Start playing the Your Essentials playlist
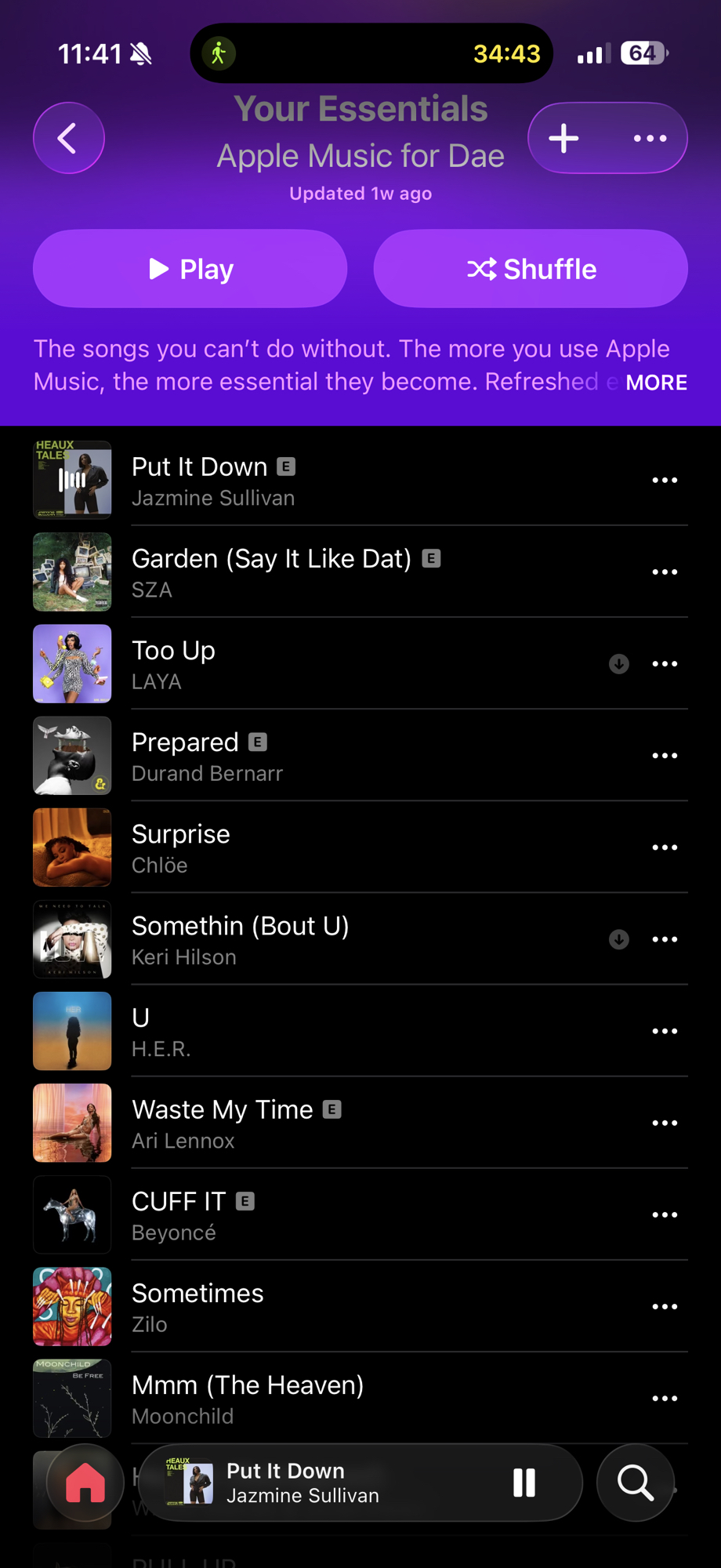Screen dimensions: 721x1568 coord(190,269)
